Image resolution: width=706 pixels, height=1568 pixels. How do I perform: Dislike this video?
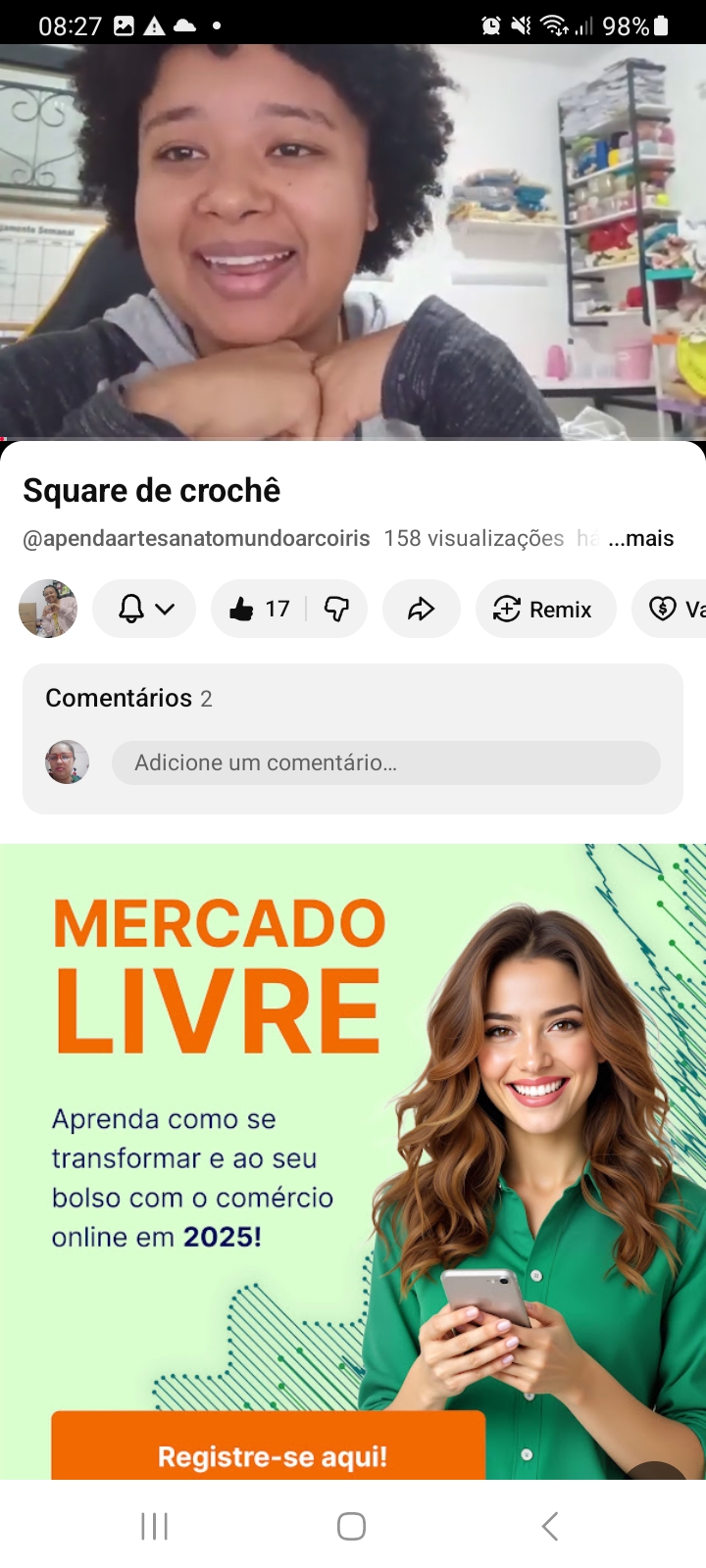point(336,609)
